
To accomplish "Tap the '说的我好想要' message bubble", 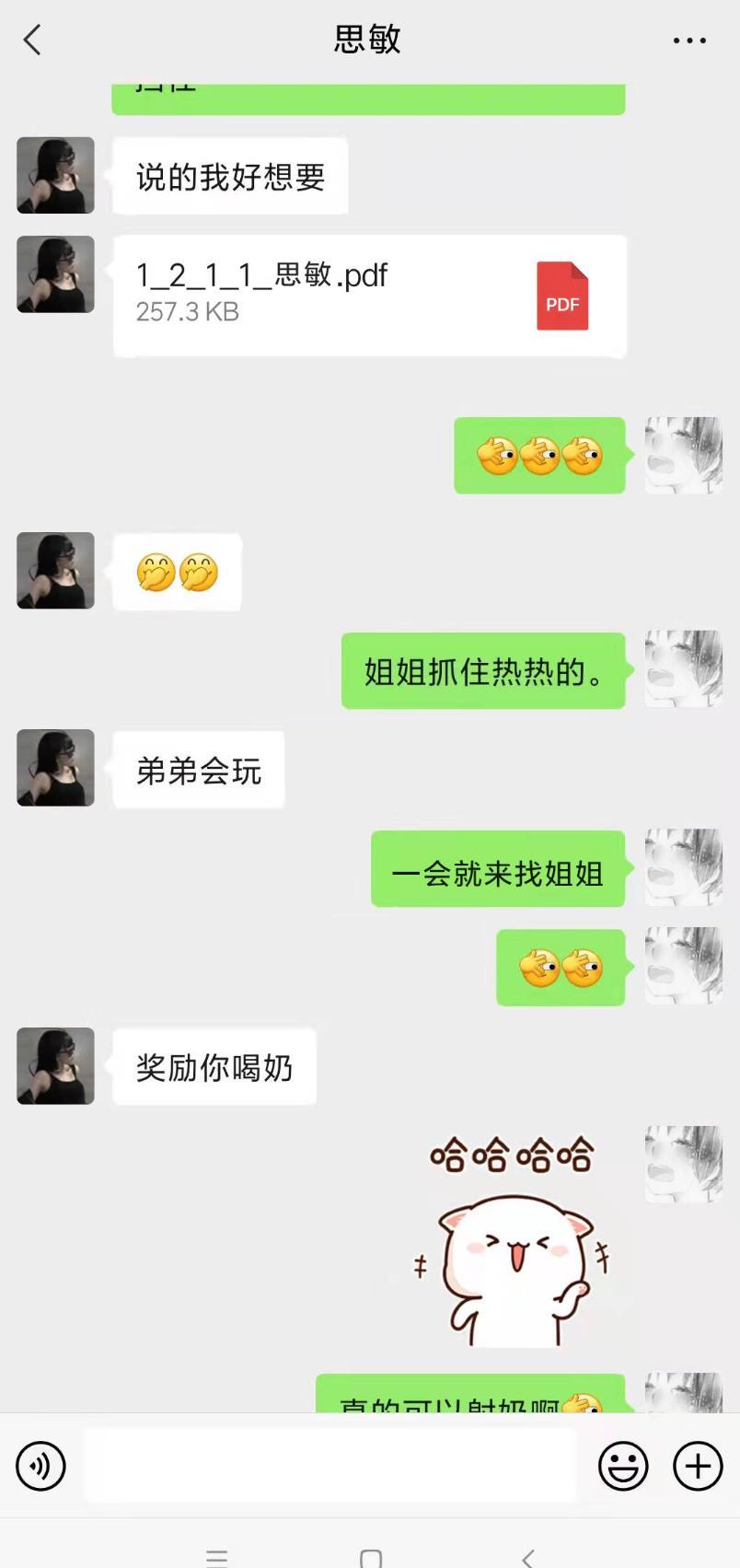I will (228, 175).
